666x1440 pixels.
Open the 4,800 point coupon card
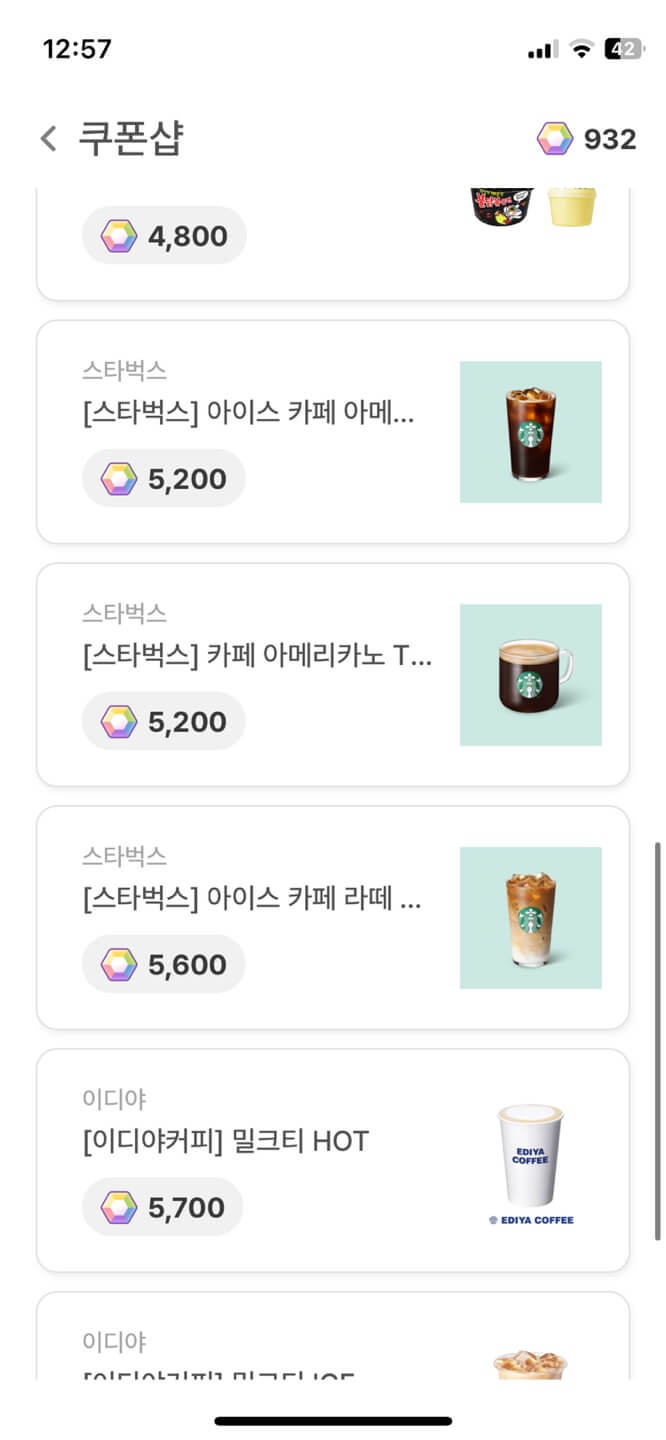(332, 240)
